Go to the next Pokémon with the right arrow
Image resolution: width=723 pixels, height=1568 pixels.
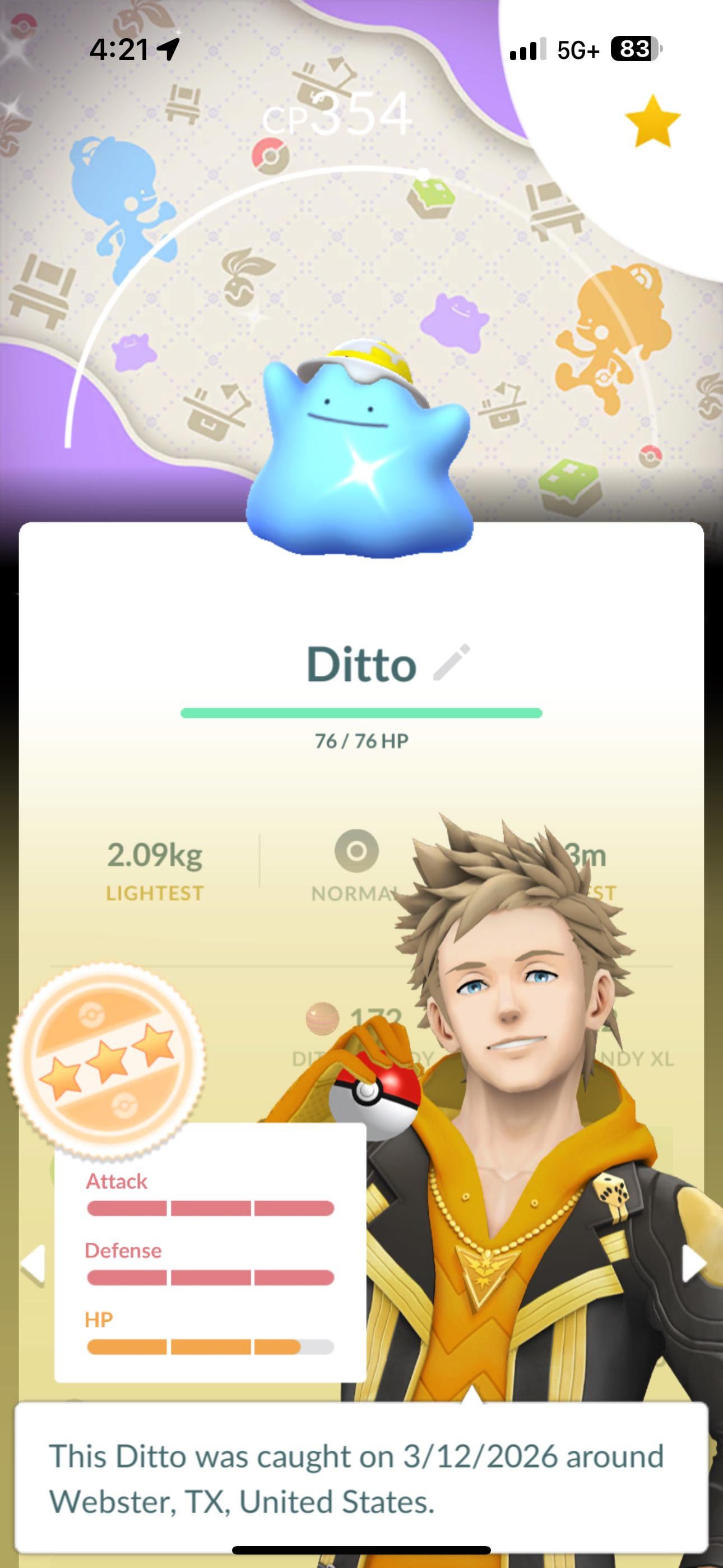693,1264
